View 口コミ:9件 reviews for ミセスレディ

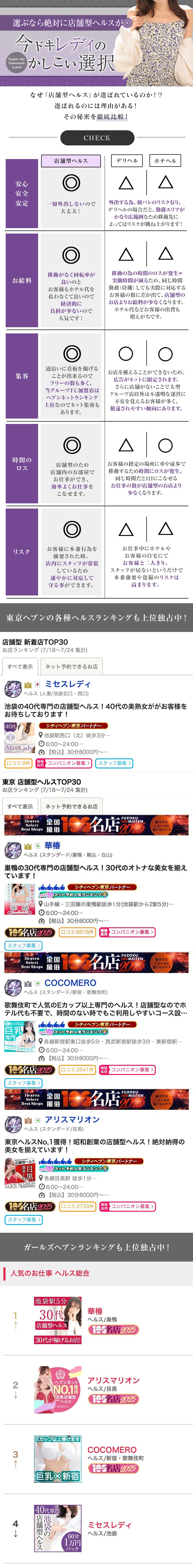(18, 763)
